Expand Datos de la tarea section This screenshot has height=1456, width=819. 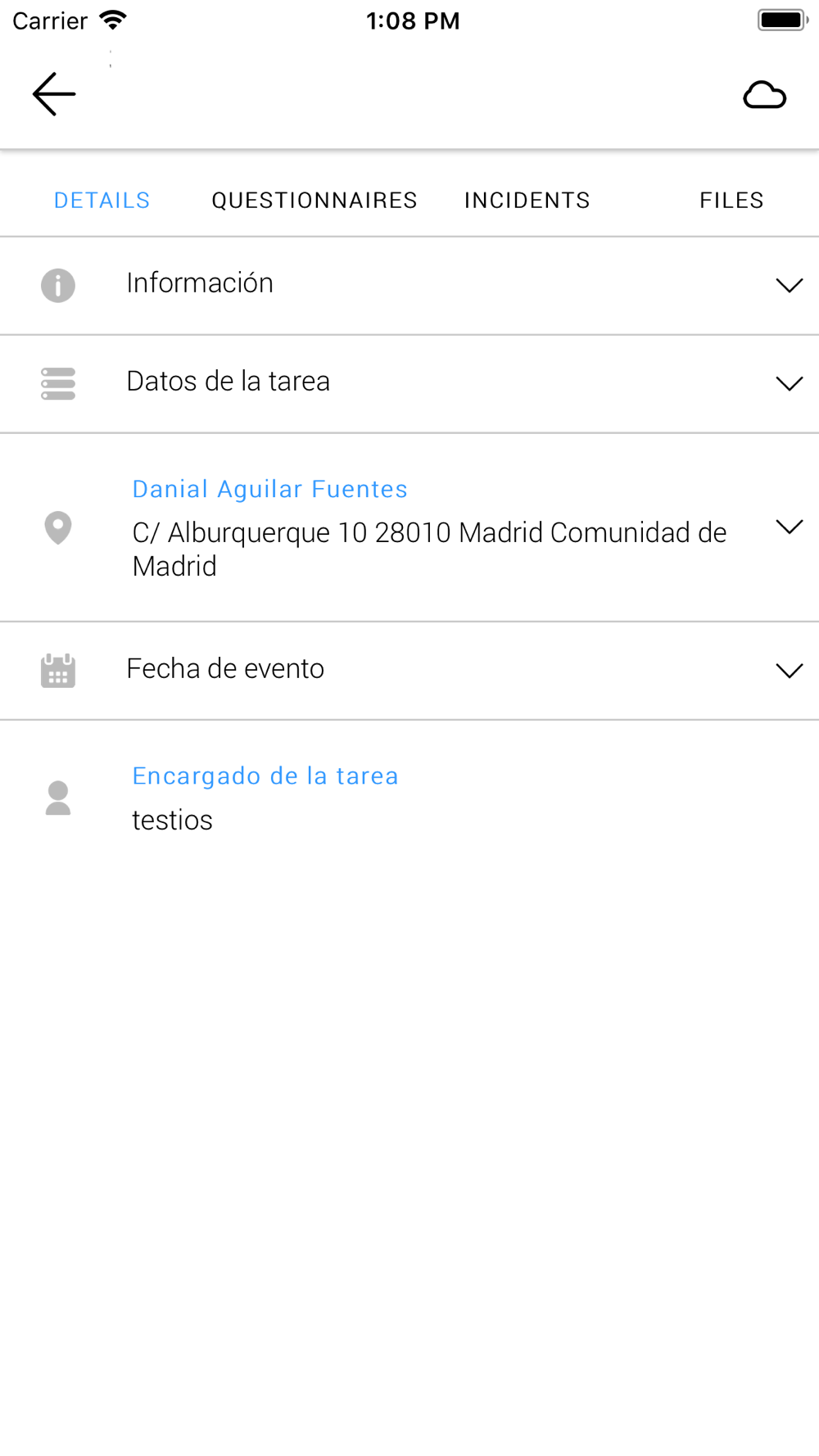789,383
